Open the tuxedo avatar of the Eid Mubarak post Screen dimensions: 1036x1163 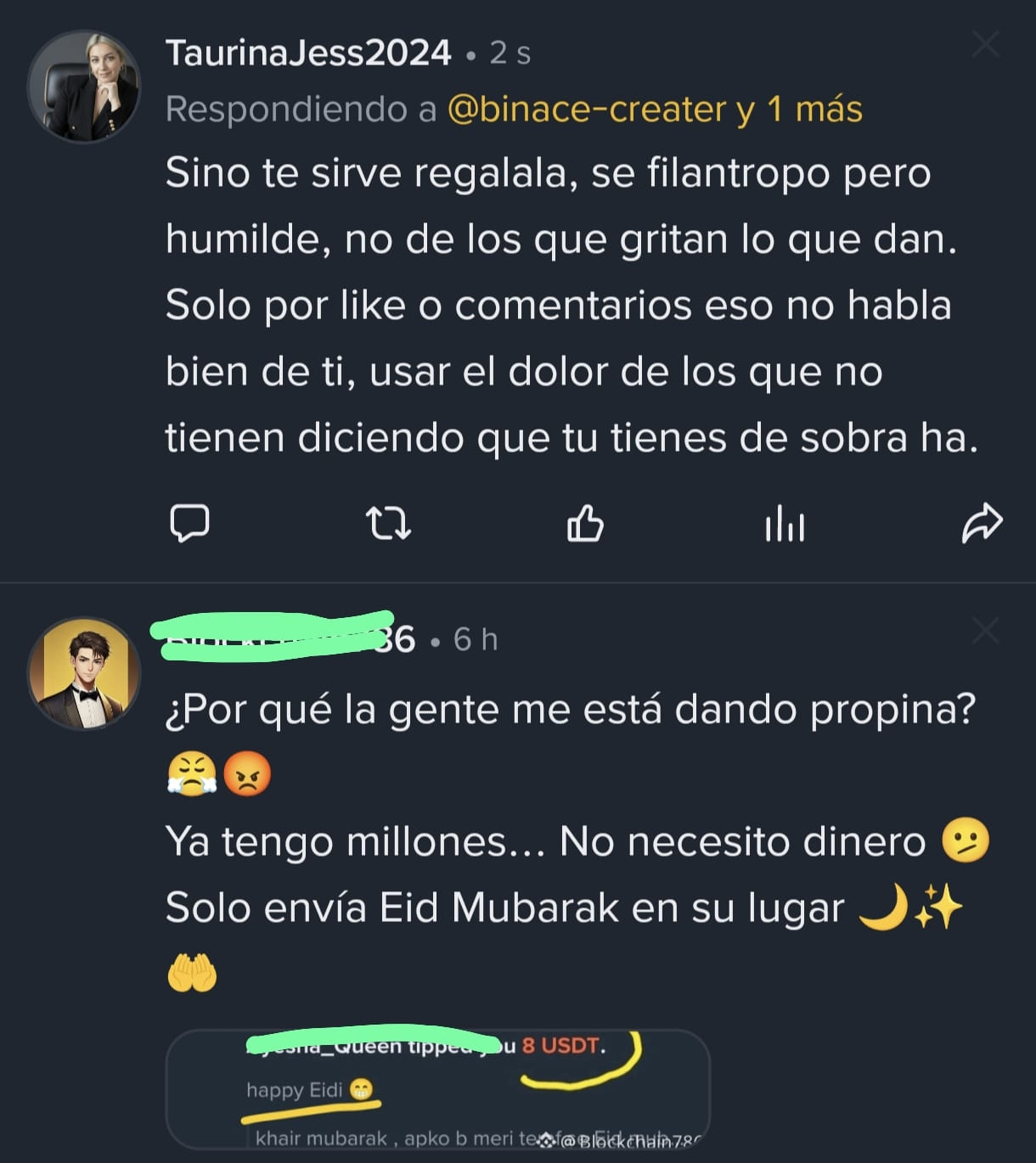pos(84,674)
